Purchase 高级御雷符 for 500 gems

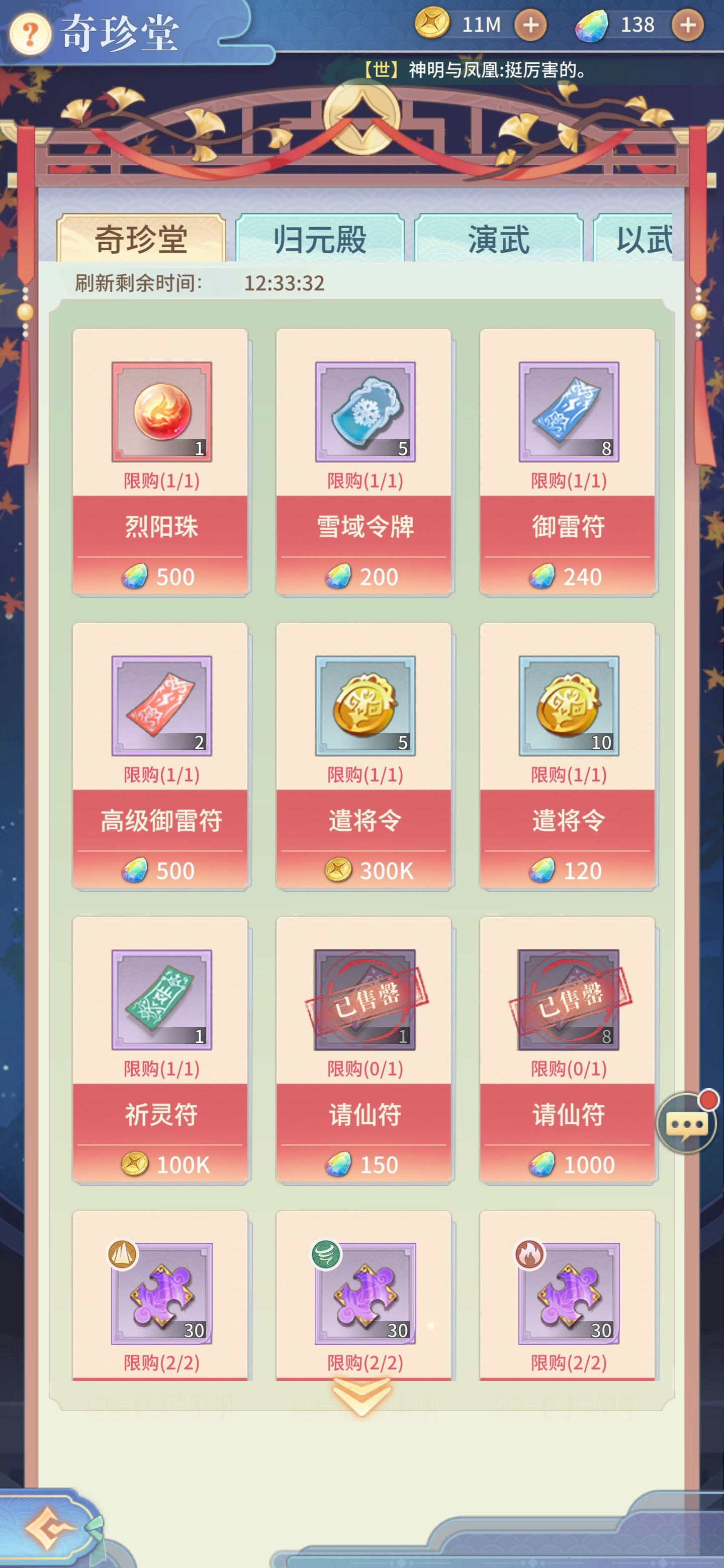(x=160, y=870)
